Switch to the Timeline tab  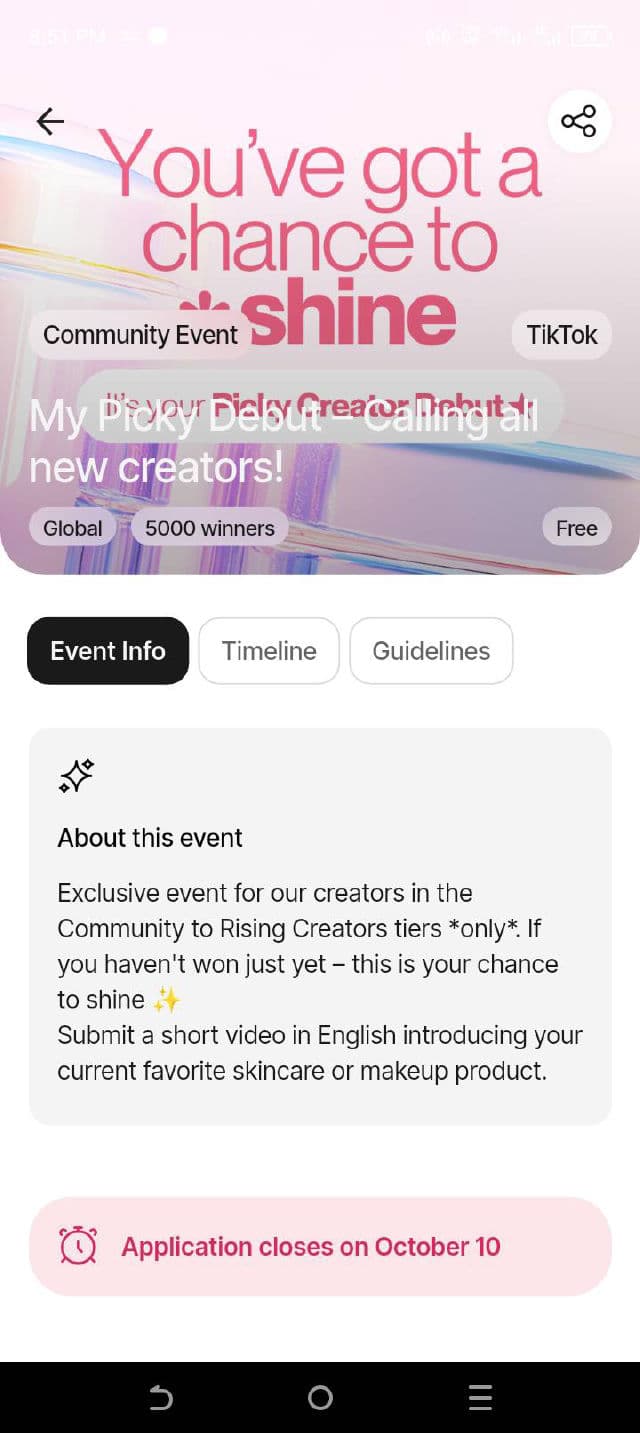[269, 651]
